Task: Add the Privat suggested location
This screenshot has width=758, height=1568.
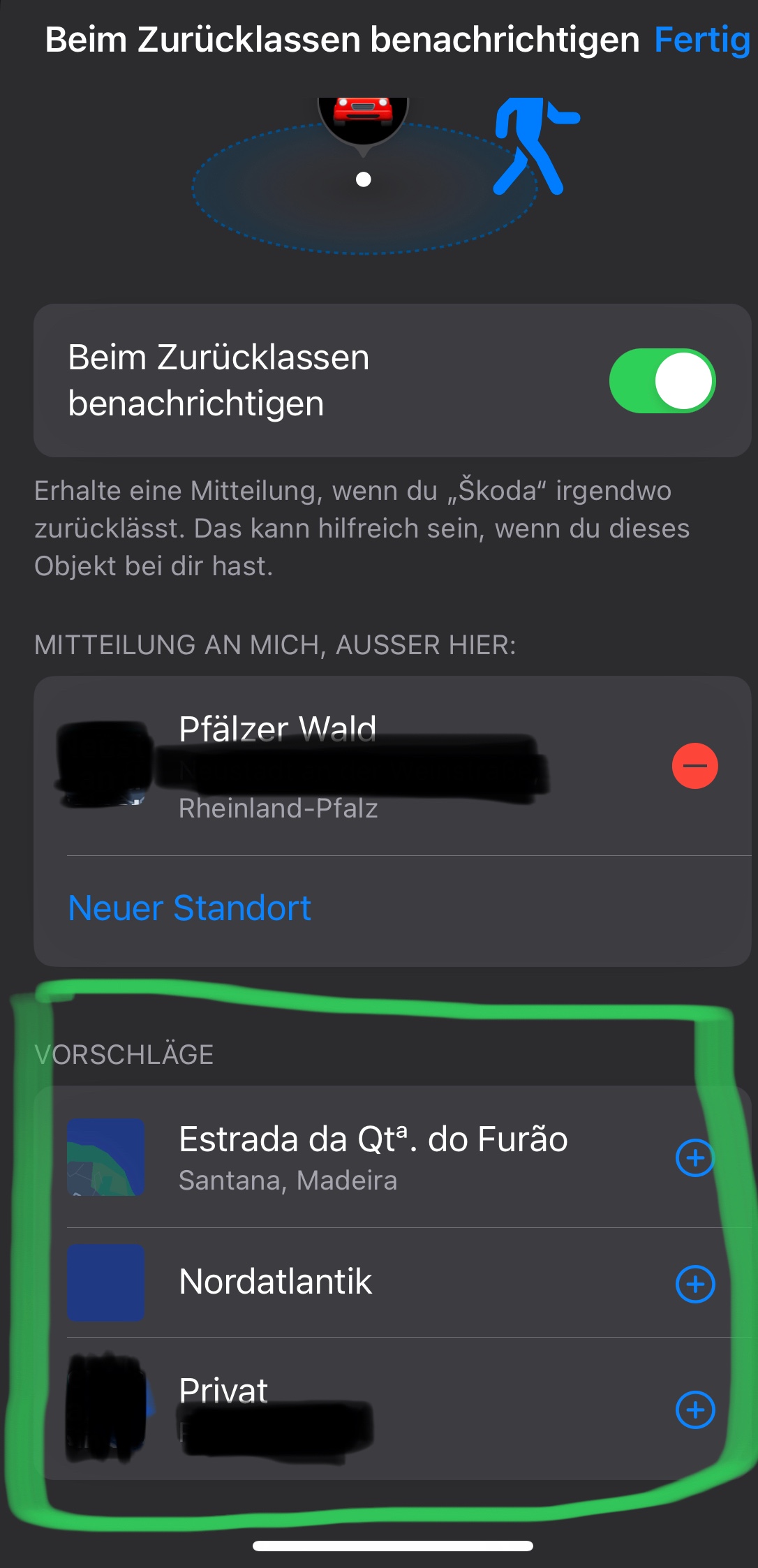Action: [x=695, y=1410]
